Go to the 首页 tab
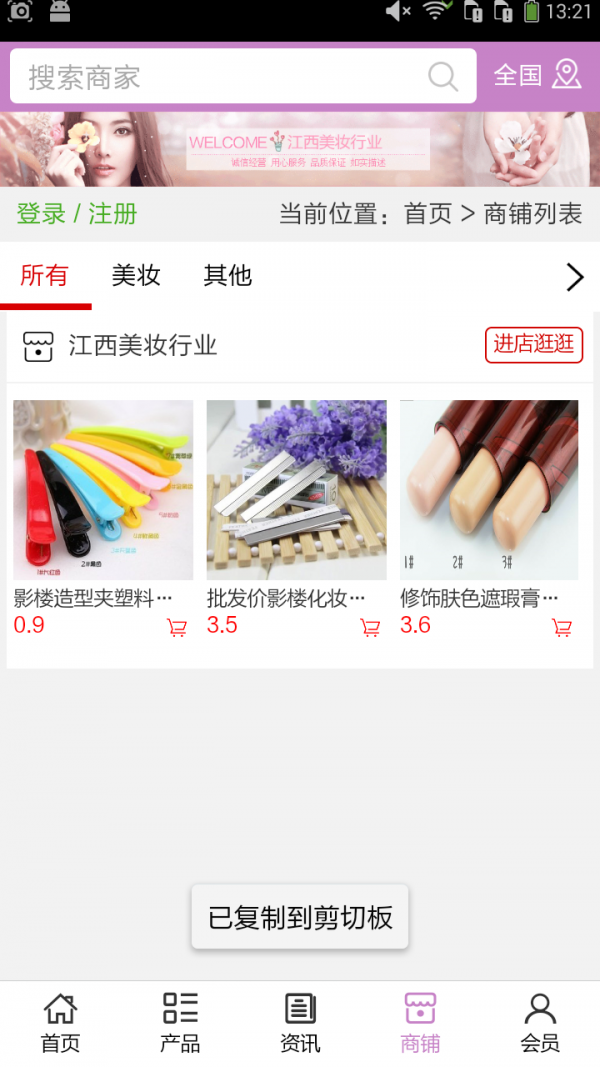 60,1023
